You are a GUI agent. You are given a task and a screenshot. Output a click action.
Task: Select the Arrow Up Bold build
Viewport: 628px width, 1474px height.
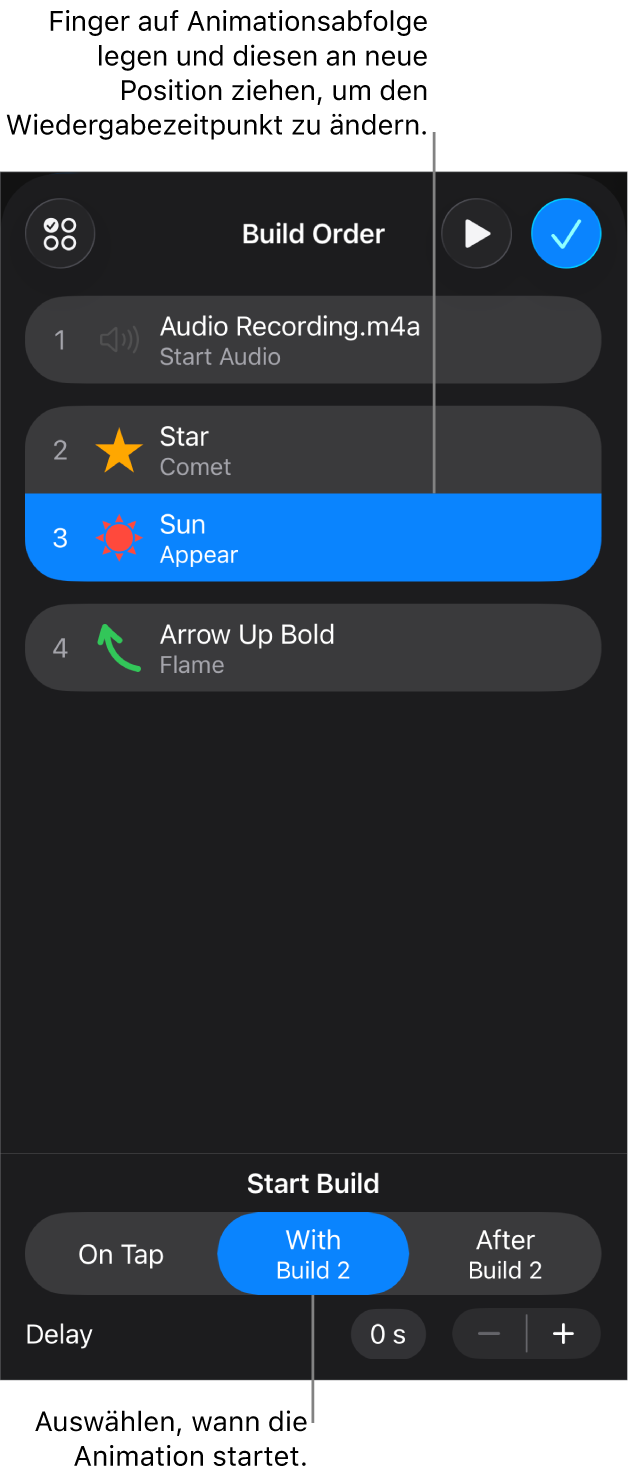coord(312,648)
